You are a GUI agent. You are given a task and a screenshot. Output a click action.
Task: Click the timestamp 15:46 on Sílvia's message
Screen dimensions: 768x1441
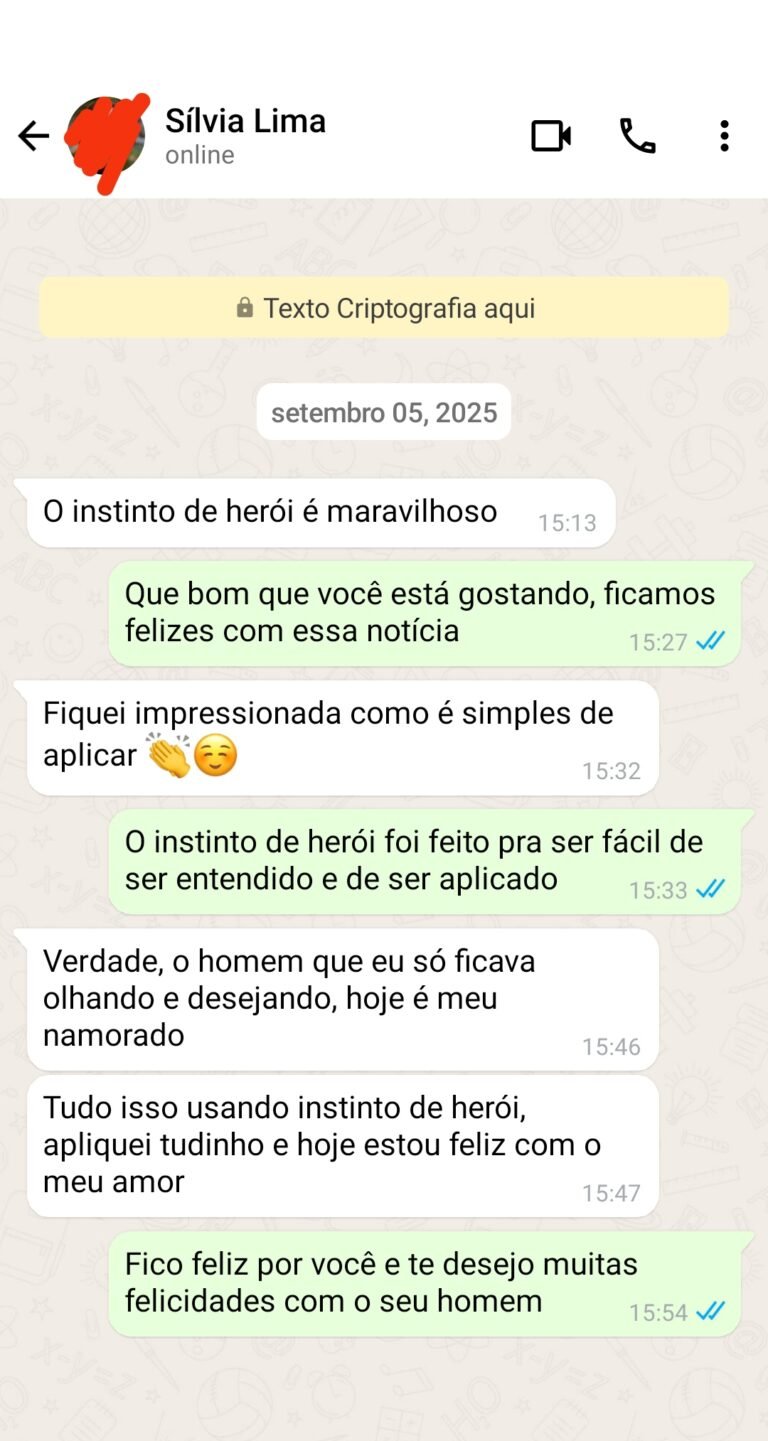[x=611, y=1046]
